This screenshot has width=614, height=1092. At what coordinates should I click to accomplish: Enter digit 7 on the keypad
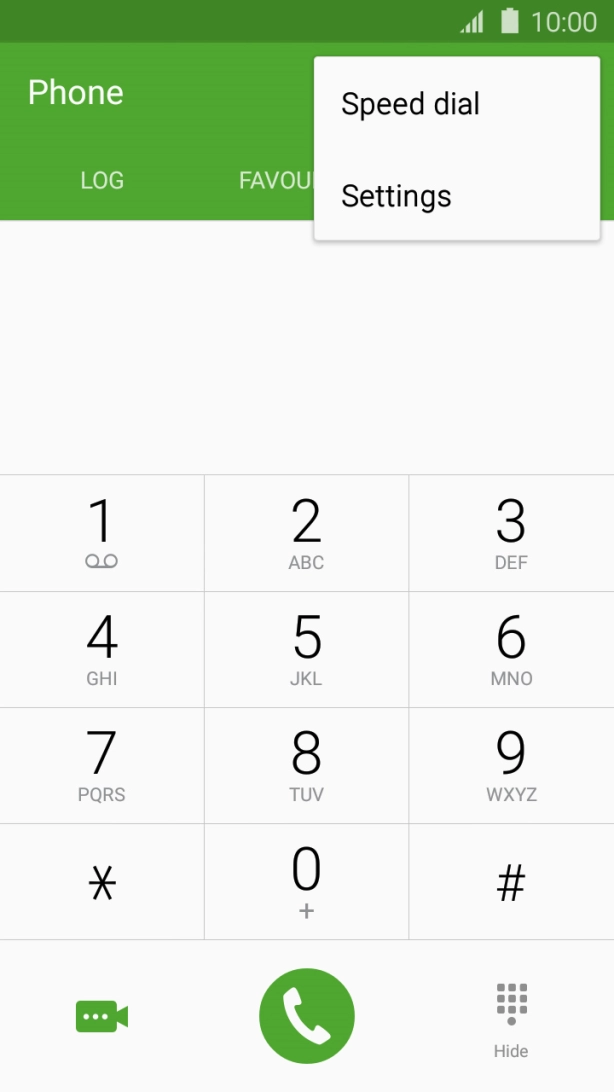click(x=102, y=765)
